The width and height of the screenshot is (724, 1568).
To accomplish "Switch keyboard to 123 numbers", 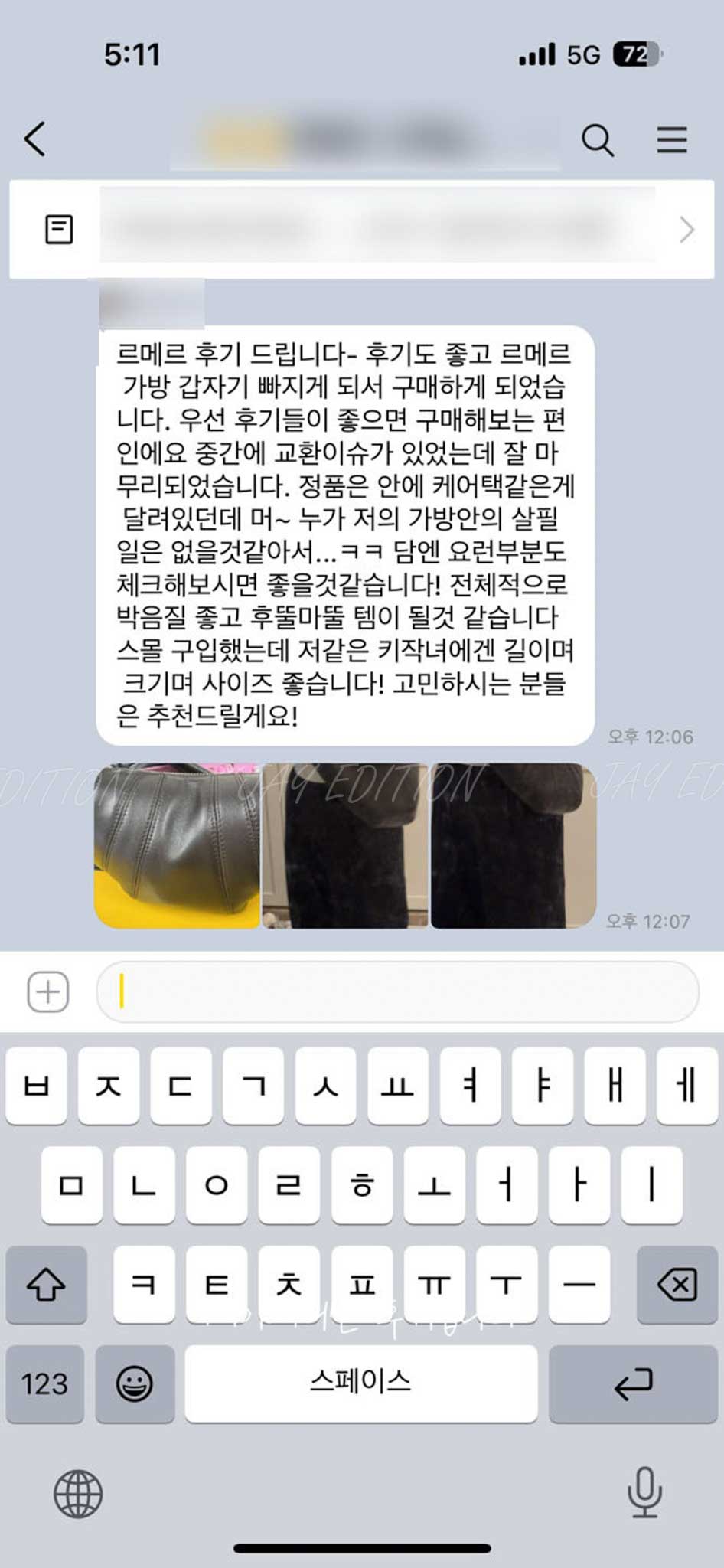I will pyautogui.click(x=44, y=1383).
